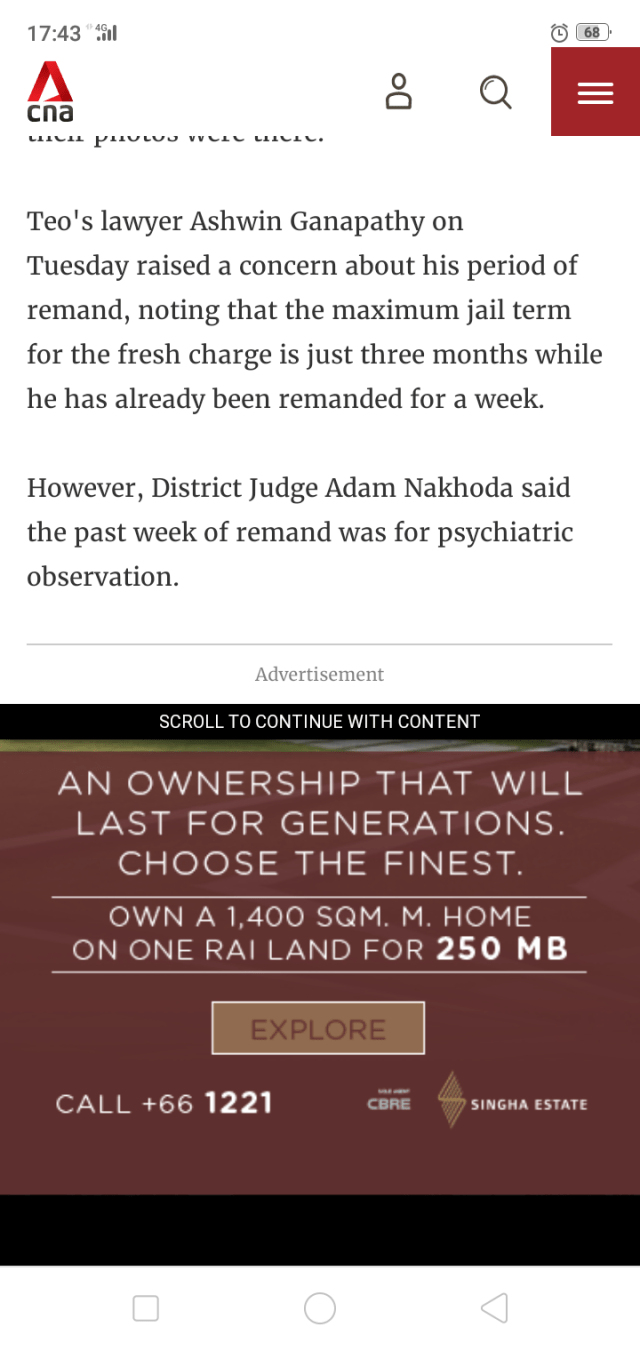Open the search magnifier

coord(495,92)
